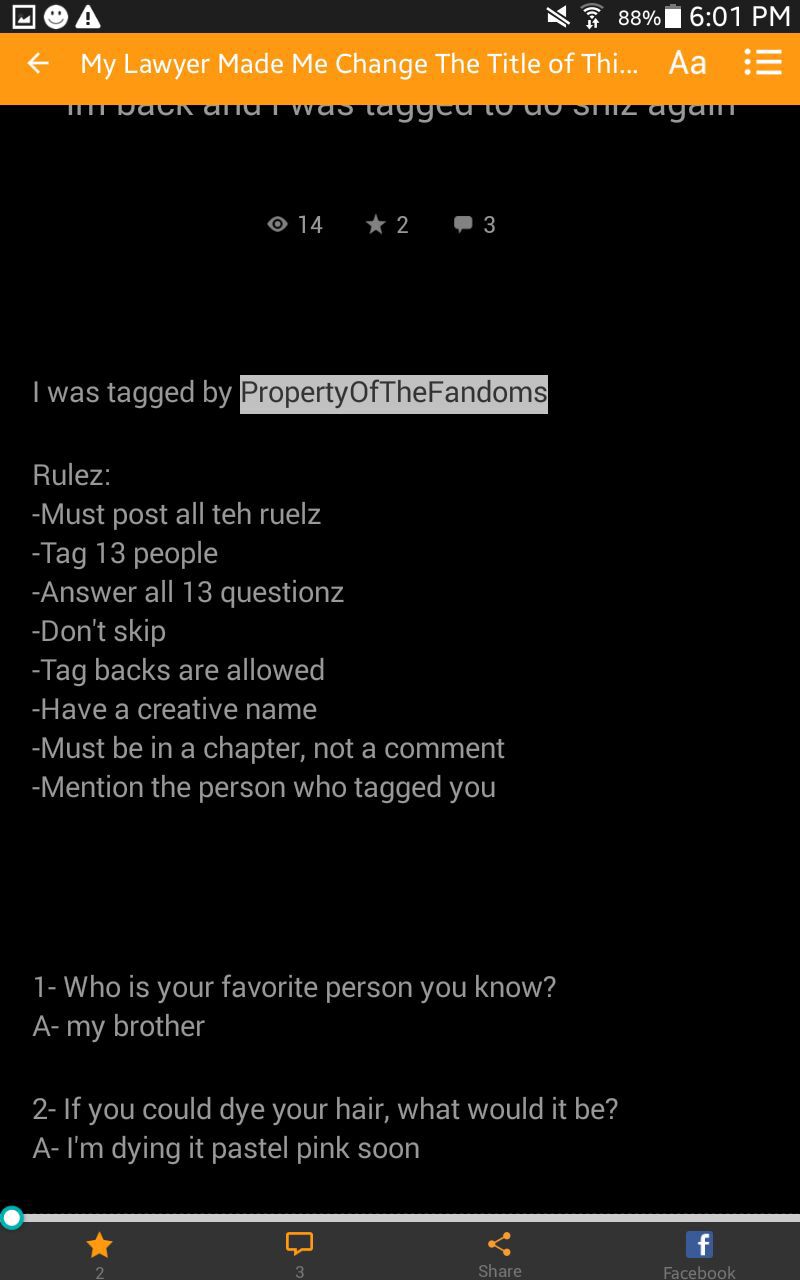Go back using the arrow icon
This screenshot has width=800, height=1280.
click(38, 63)
